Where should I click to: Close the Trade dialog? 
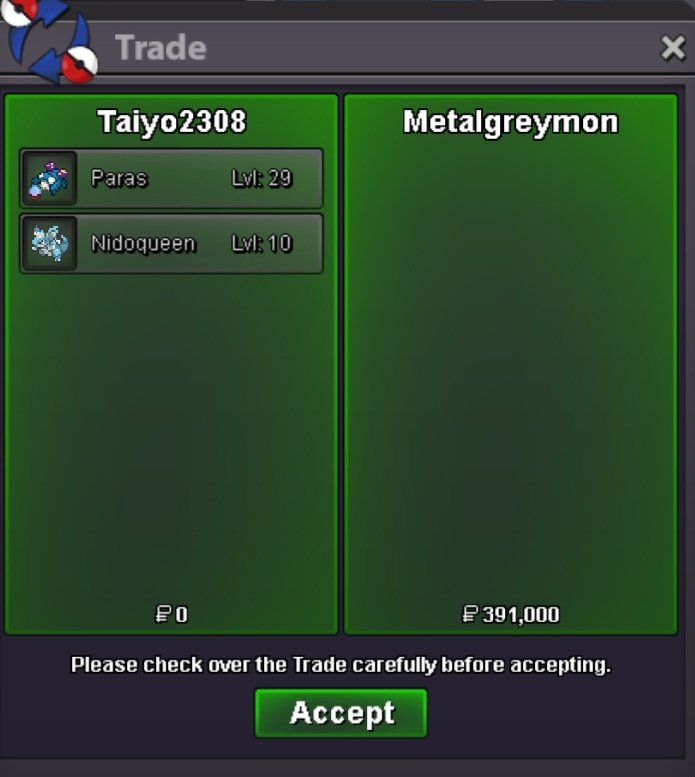point(673,48)
